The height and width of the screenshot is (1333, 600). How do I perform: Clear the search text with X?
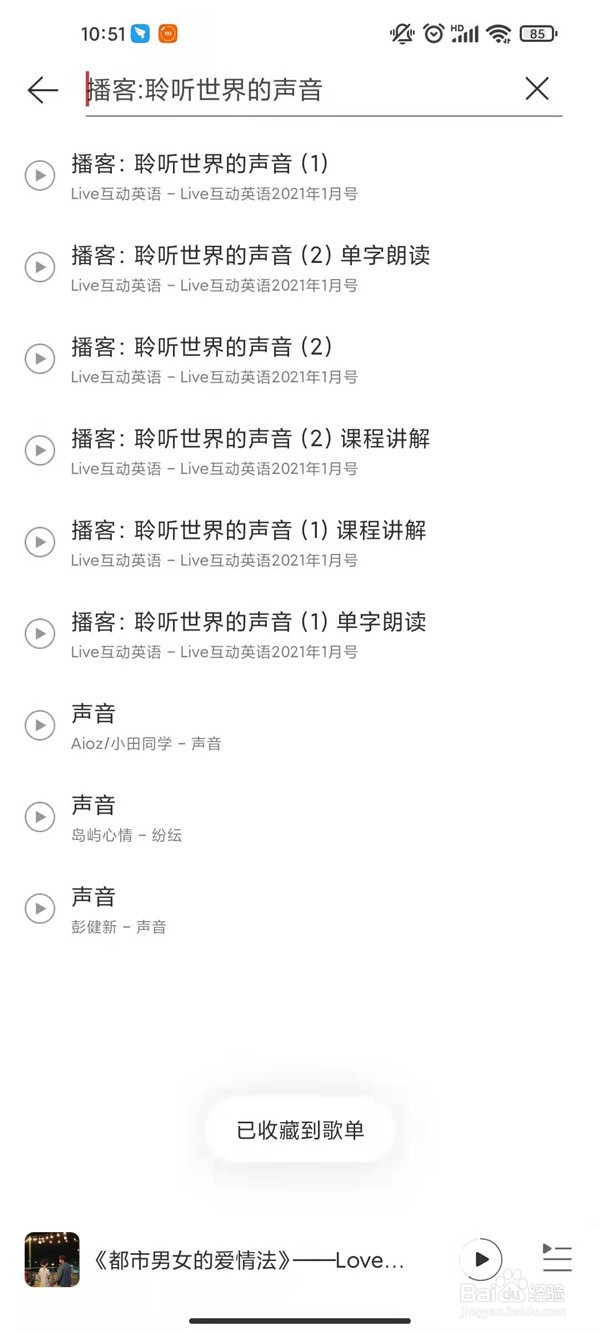(x=537, y=89)
